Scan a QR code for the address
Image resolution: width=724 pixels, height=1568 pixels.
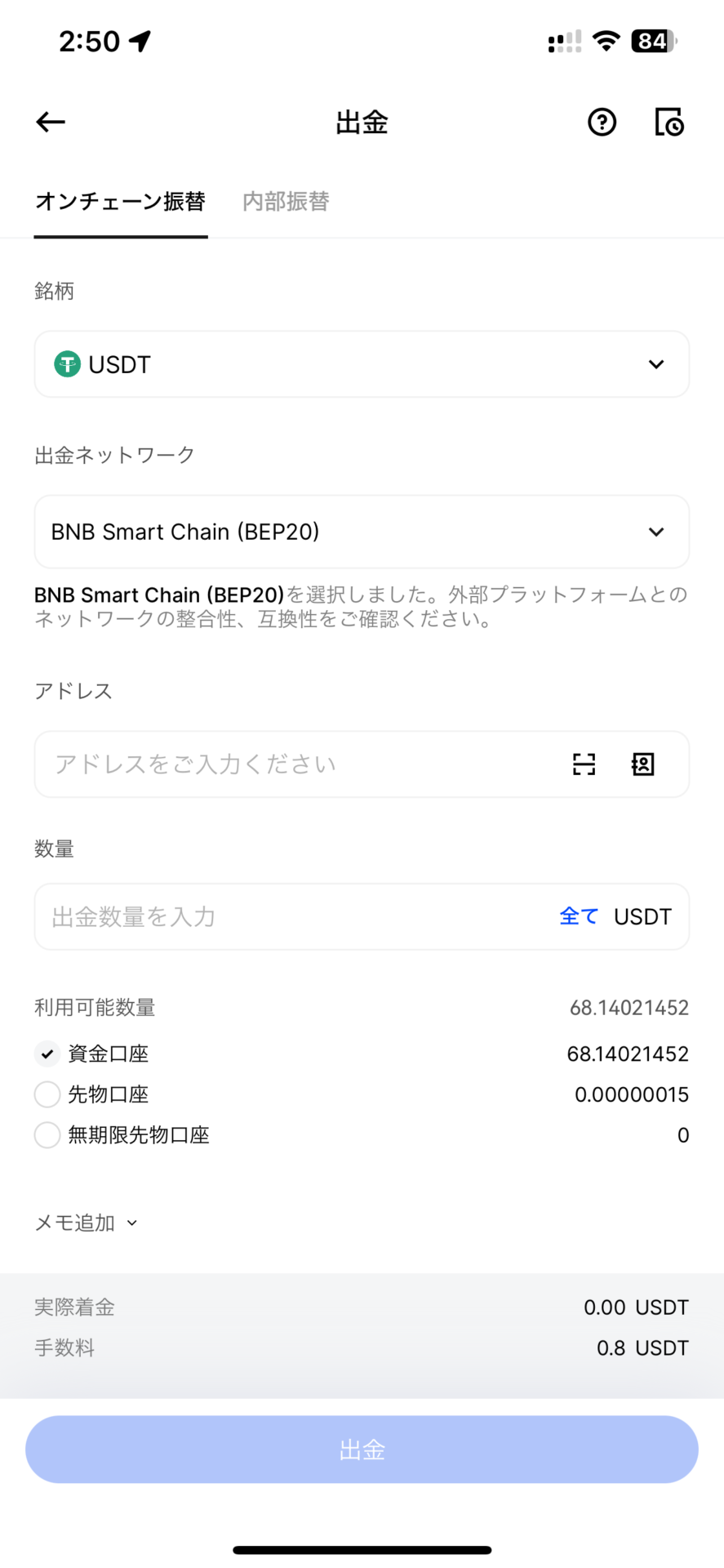[584, 764]
